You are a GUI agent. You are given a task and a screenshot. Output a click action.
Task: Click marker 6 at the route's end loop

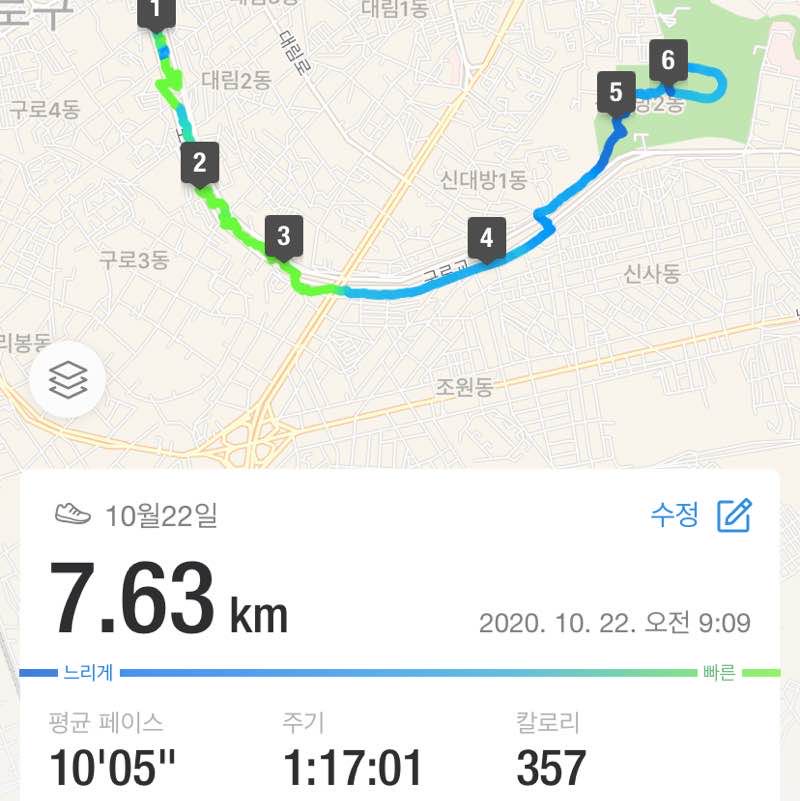point(668,57)
